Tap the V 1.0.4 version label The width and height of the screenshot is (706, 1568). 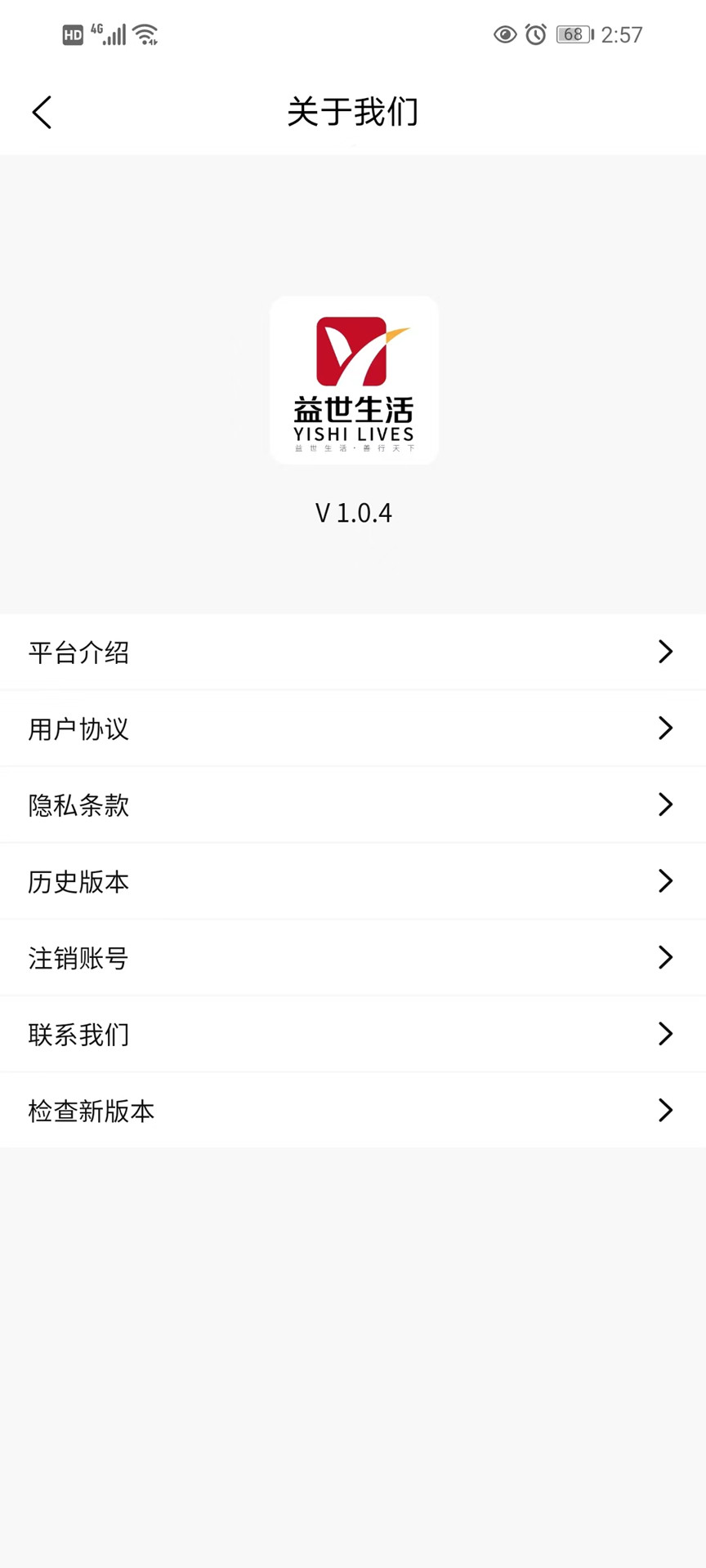tap(353, 513)
